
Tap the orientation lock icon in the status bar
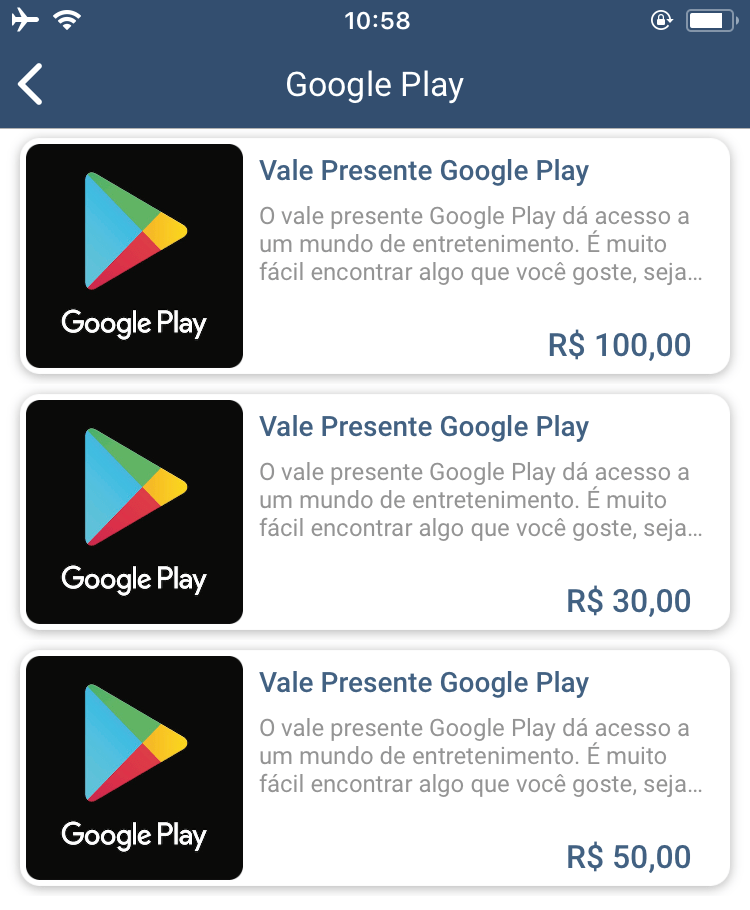(x=662, y=20)
